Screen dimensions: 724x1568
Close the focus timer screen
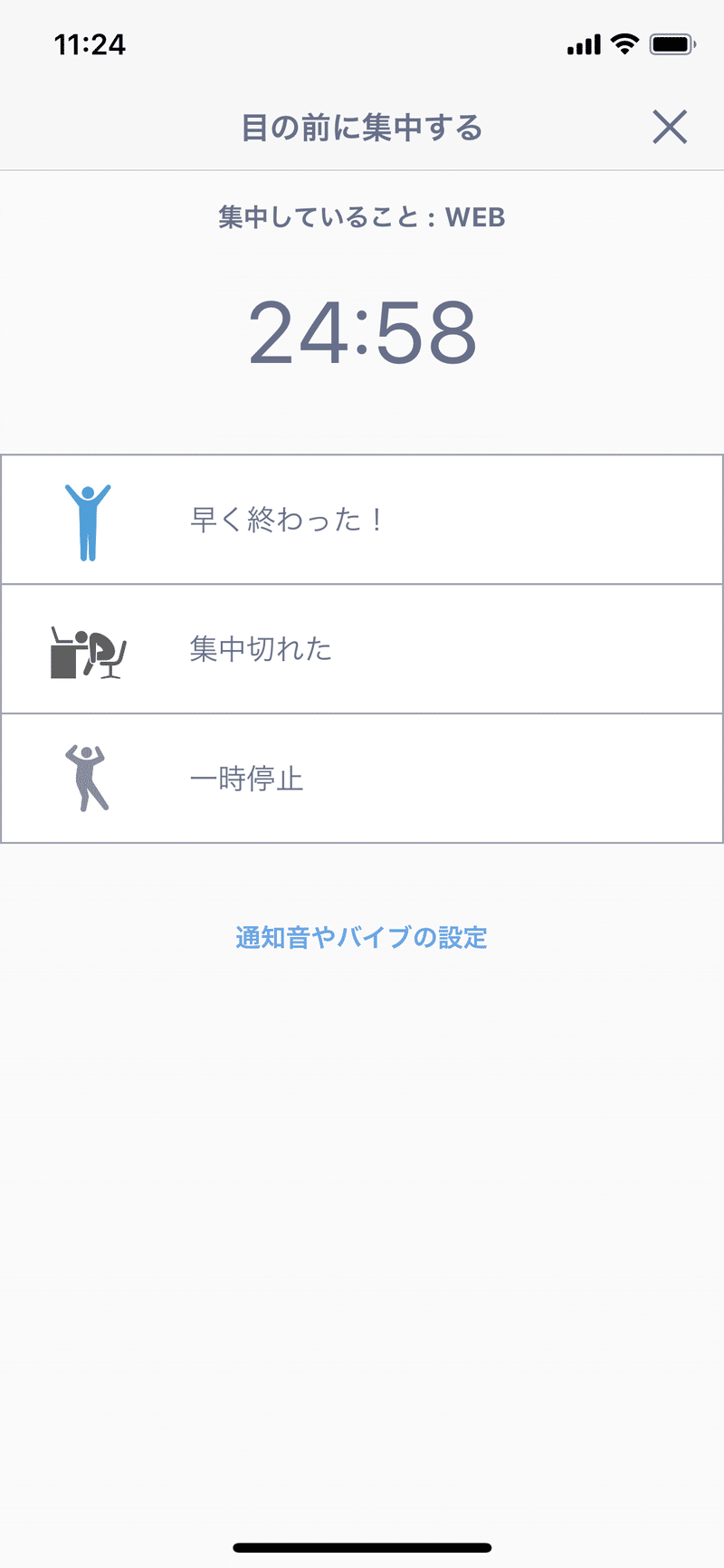670,127
